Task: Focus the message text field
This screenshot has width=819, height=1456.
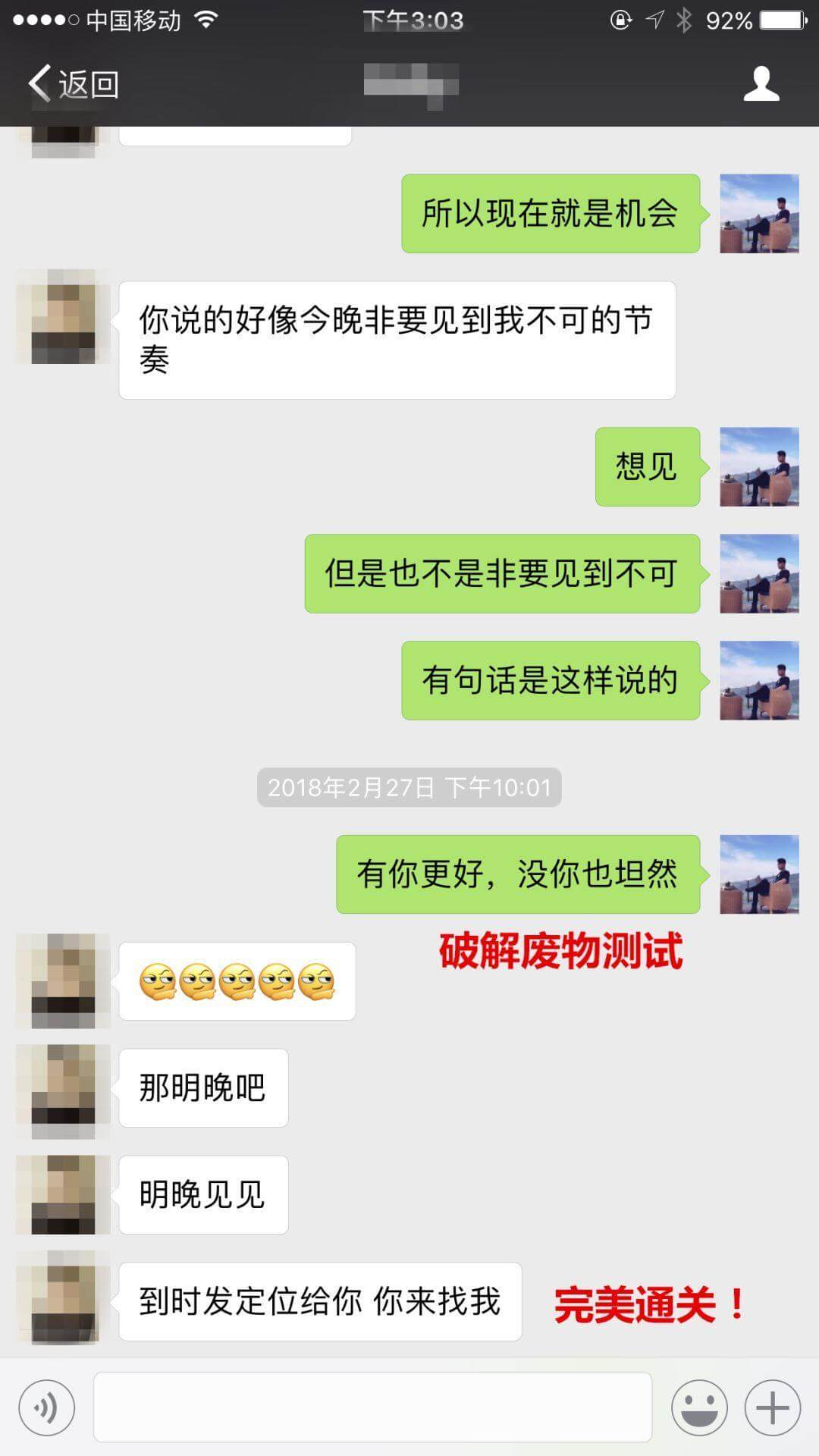Action: (x=372, y=1407)
